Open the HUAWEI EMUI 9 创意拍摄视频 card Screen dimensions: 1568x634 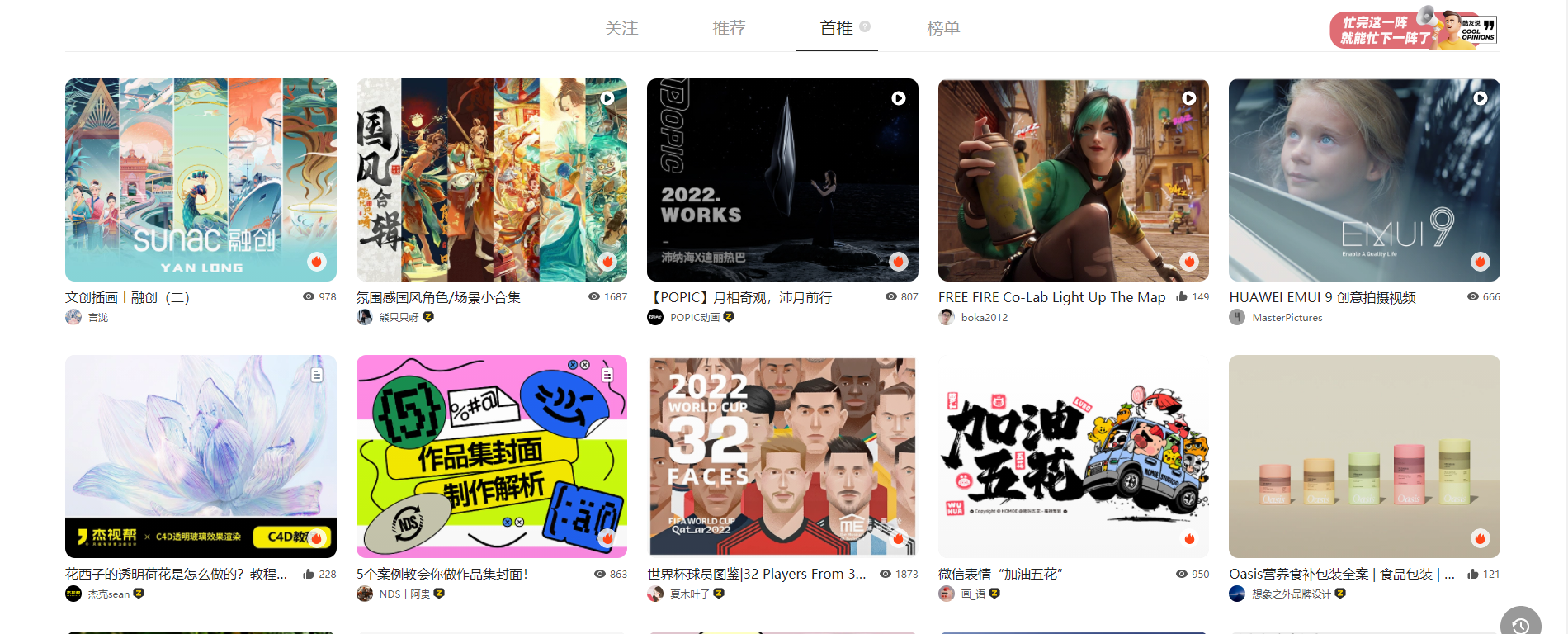tap(1364, 180)
